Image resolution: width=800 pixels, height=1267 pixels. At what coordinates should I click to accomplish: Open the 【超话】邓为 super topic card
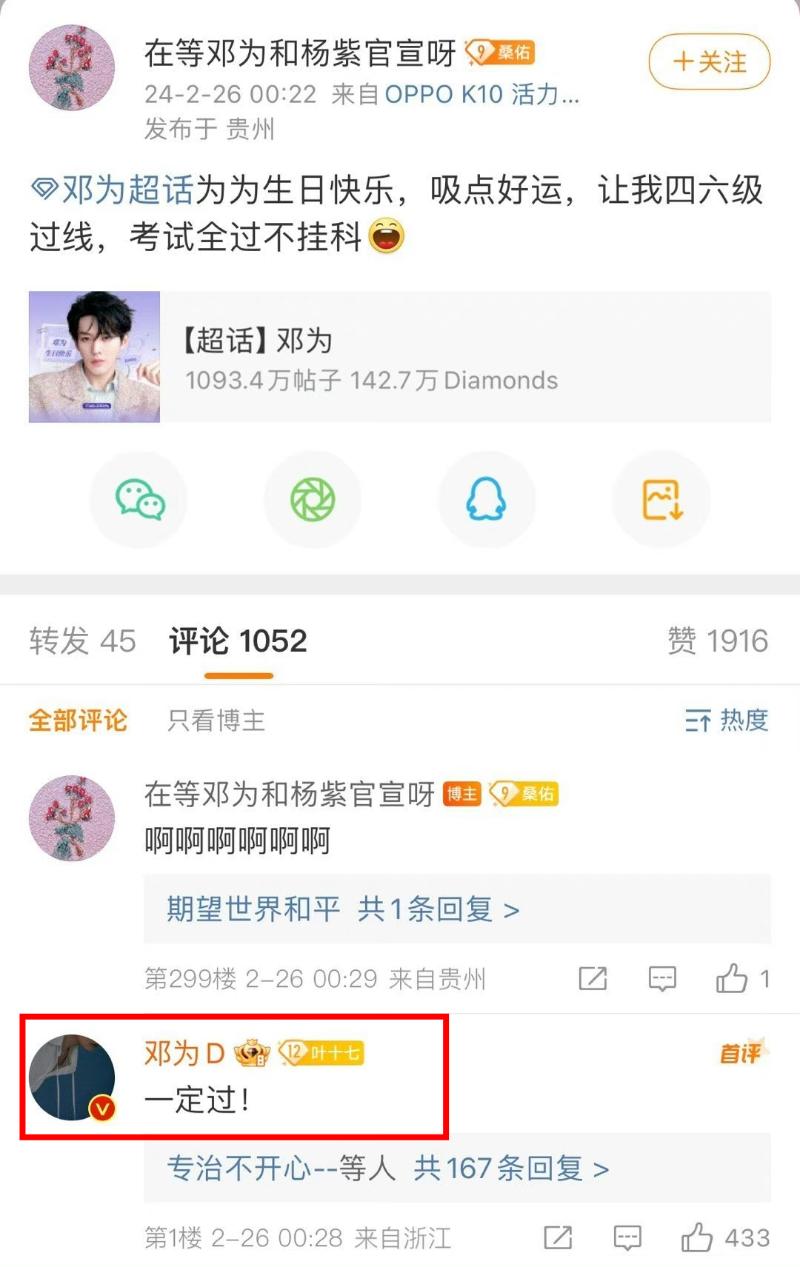(400, 357)
